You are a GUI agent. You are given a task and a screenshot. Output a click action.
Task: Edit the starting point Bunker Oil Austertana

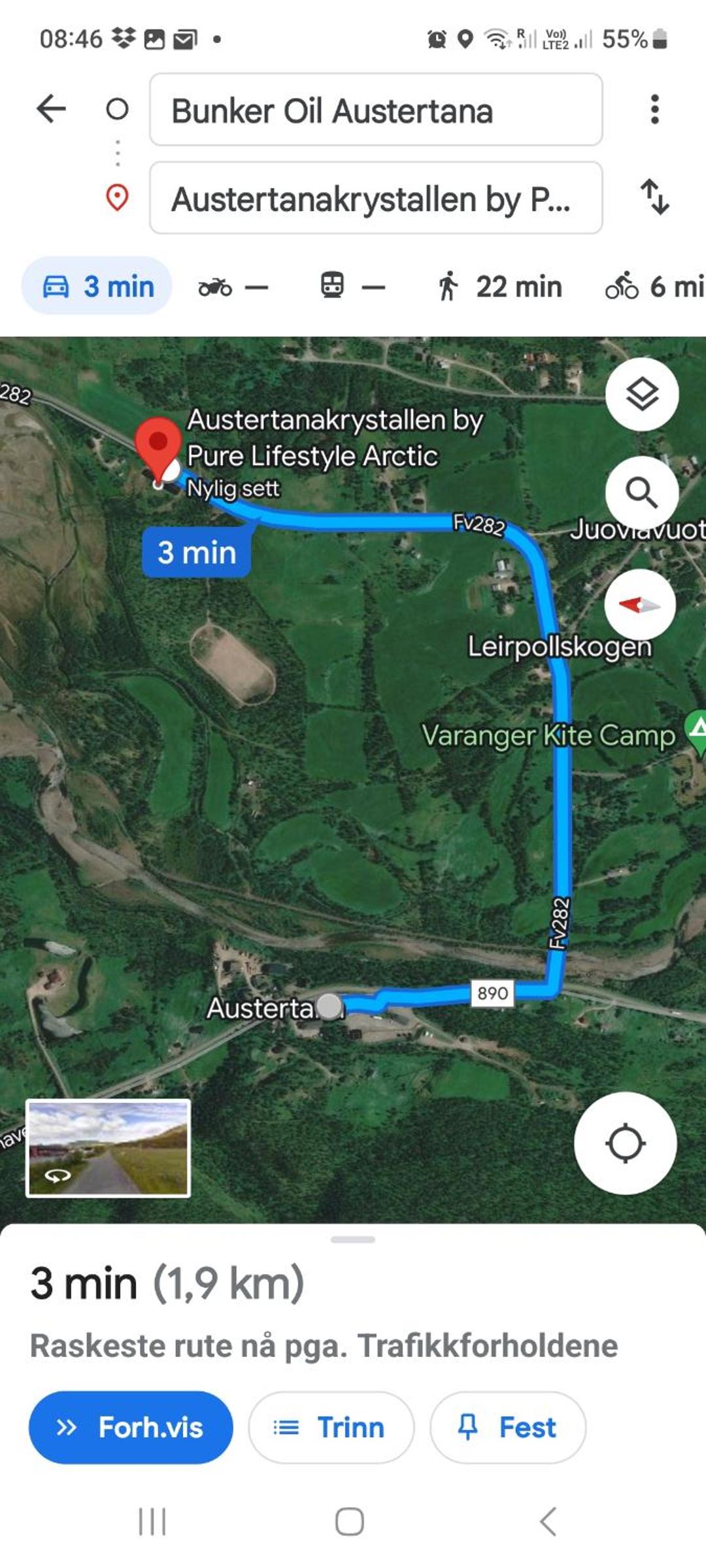[376, 110]
